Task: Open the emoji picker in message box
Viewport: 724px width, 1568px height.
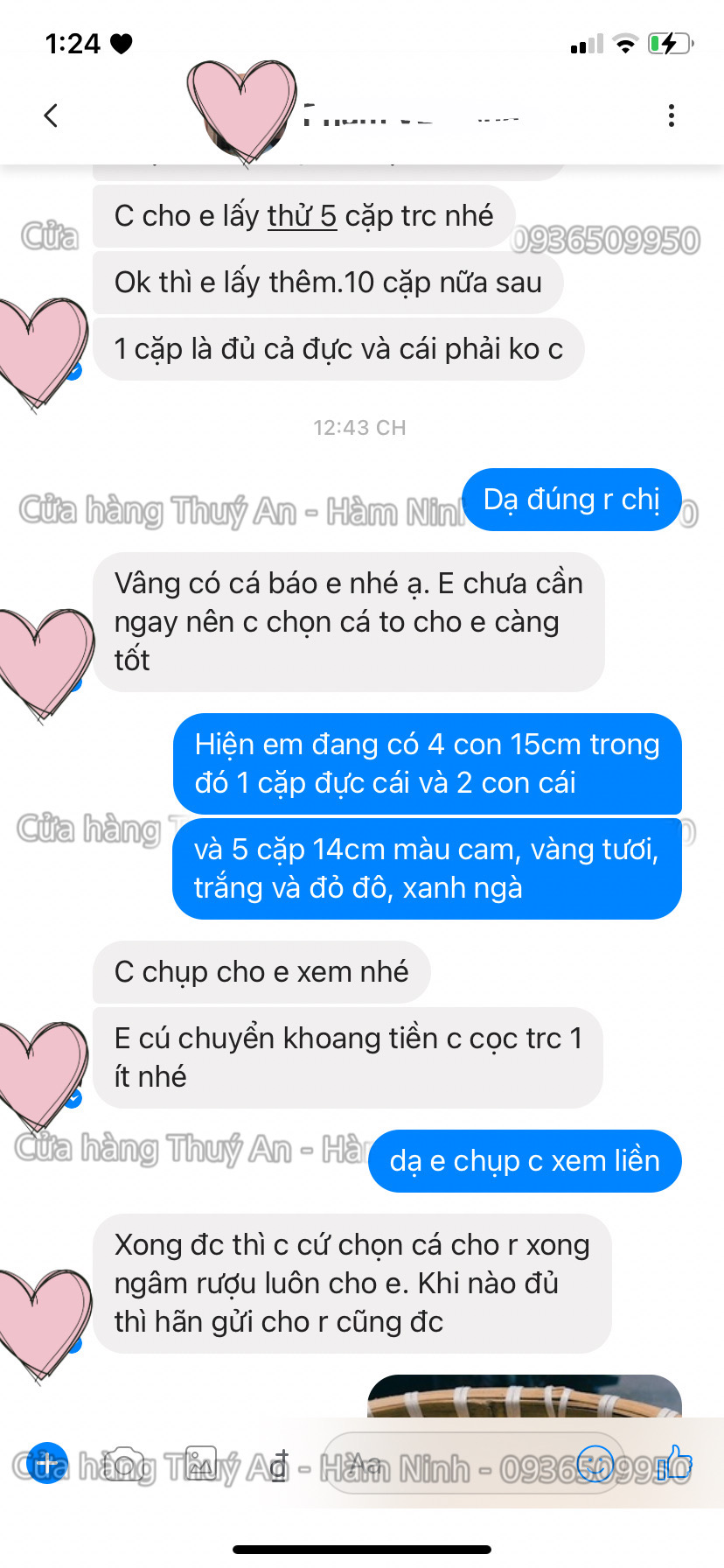Action: pos(595,1463)
